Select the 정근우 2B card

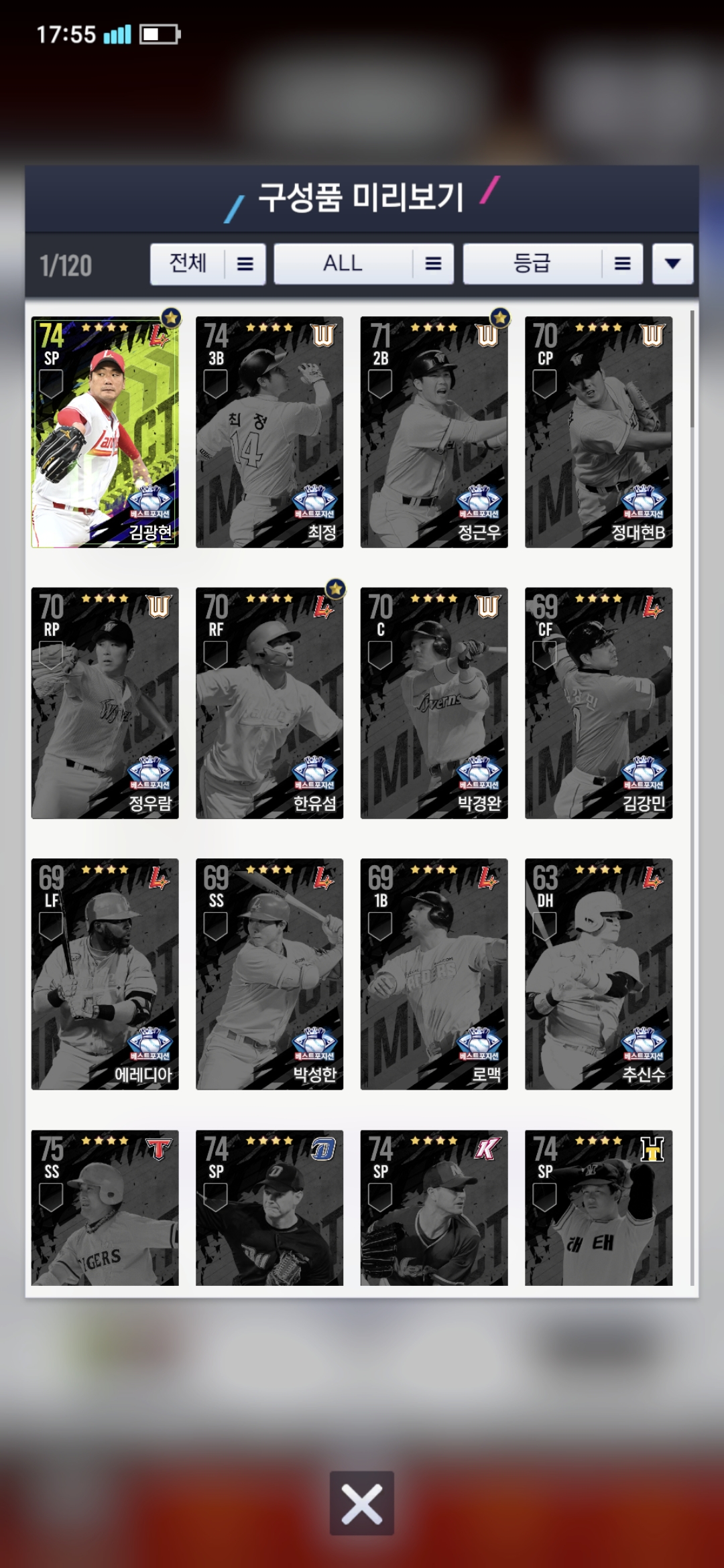point(434,432)
